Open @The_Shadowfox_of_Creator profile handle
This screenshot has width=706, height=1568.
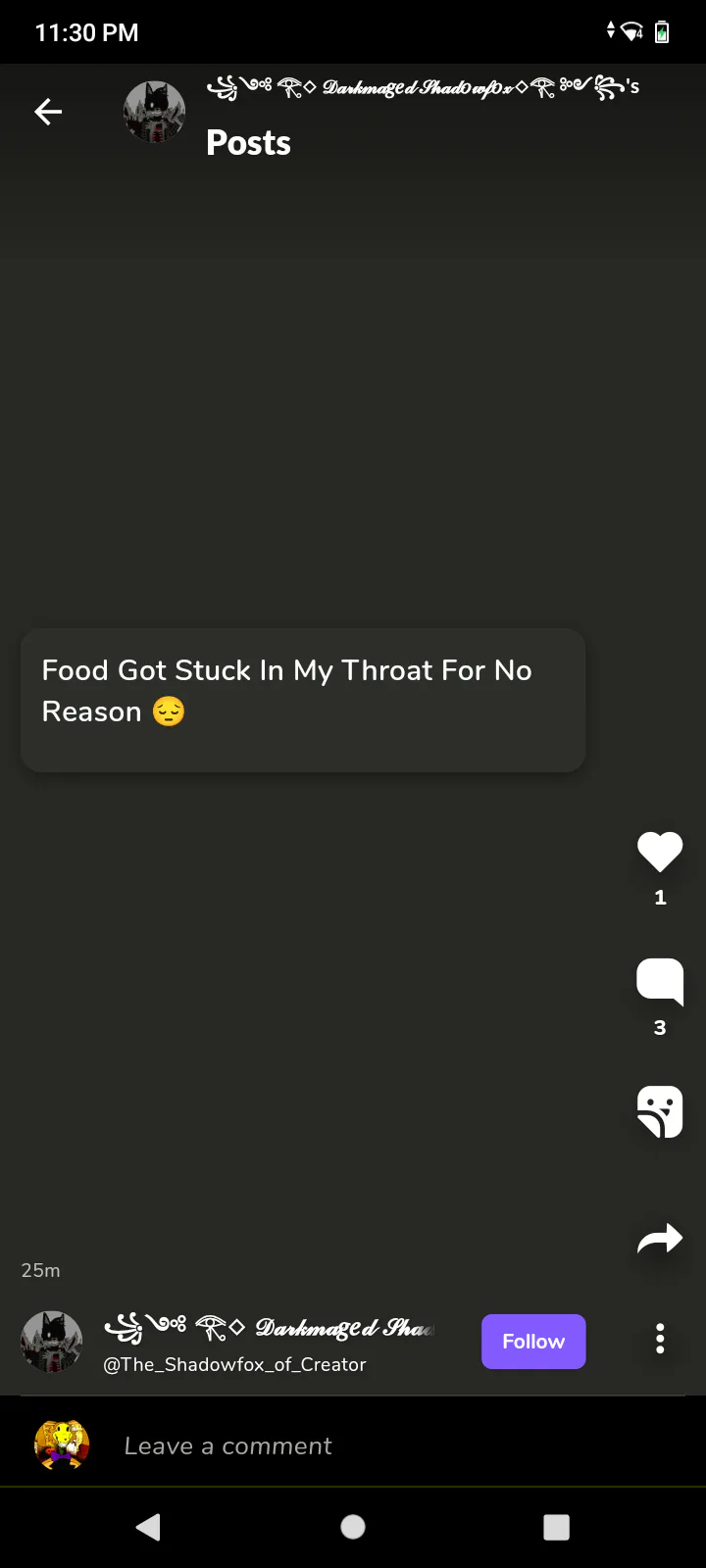[234, 1364]
